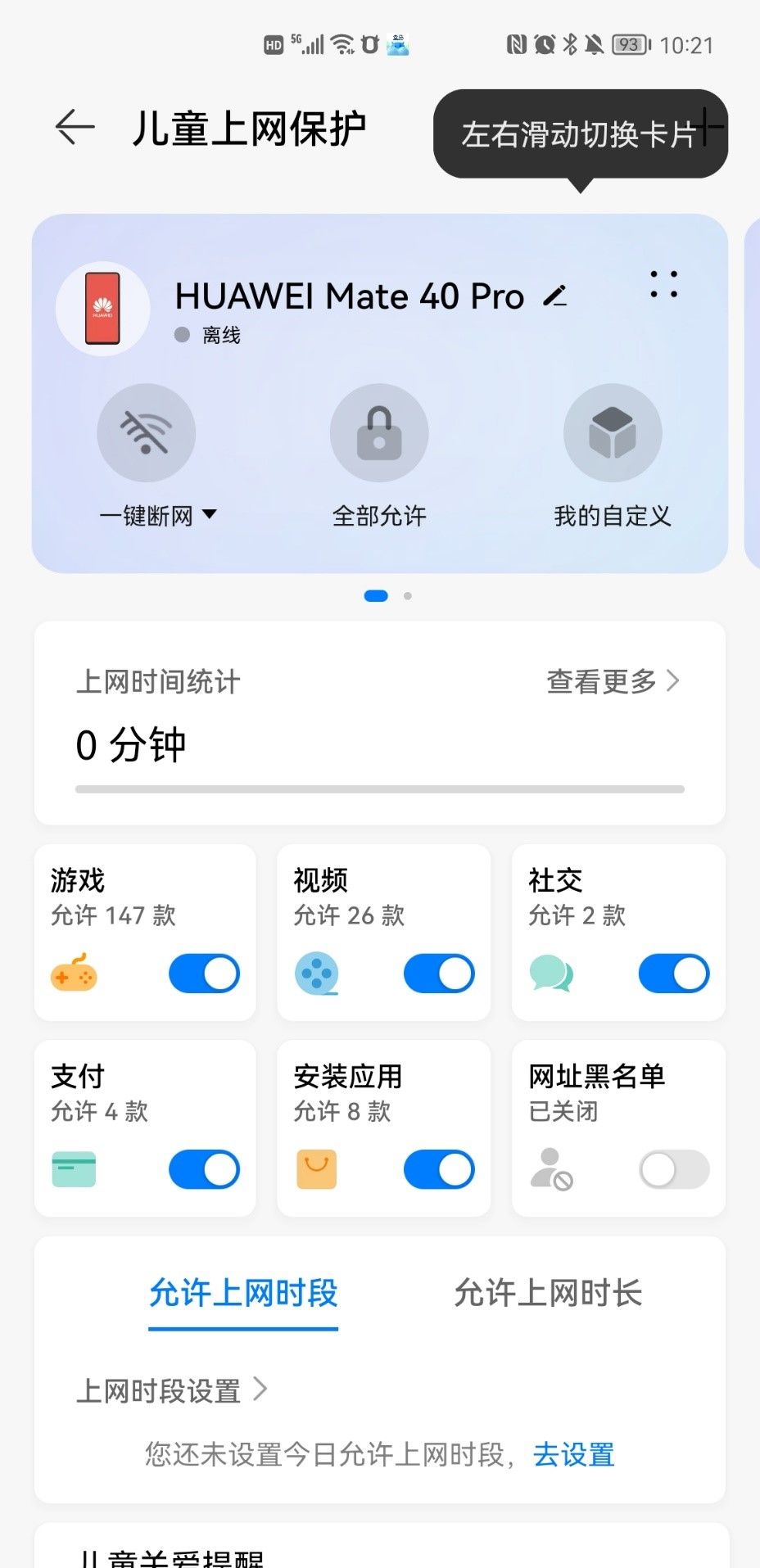This screenshot has width=760, height=1568.
Task: Enable the 网址黑名单 switch
Action: click(674, 1169)
